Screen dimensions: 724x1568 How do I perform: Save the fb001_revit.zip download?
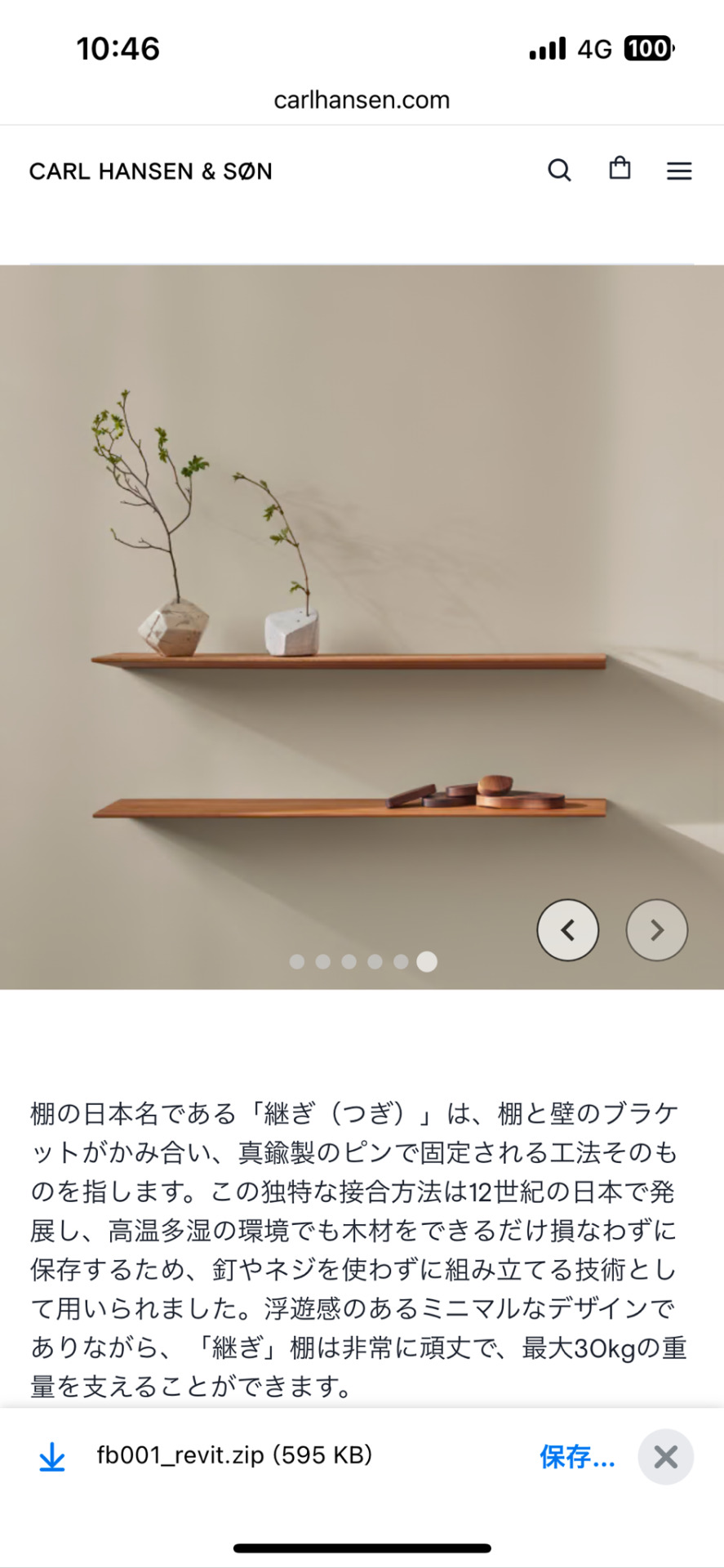coord(576,1456)
